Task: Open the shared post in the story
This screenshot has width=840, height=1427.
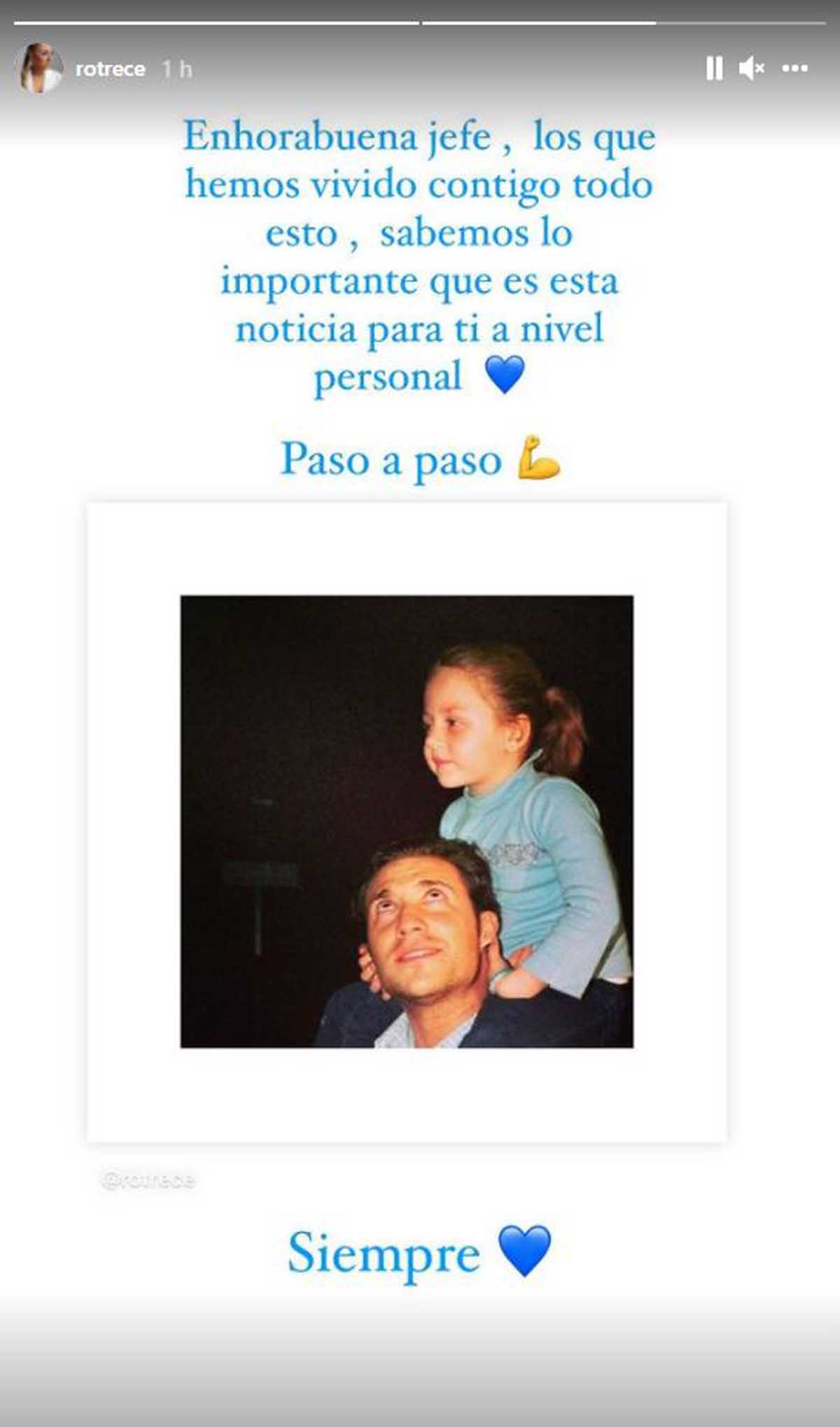Action: click(407, 822)
